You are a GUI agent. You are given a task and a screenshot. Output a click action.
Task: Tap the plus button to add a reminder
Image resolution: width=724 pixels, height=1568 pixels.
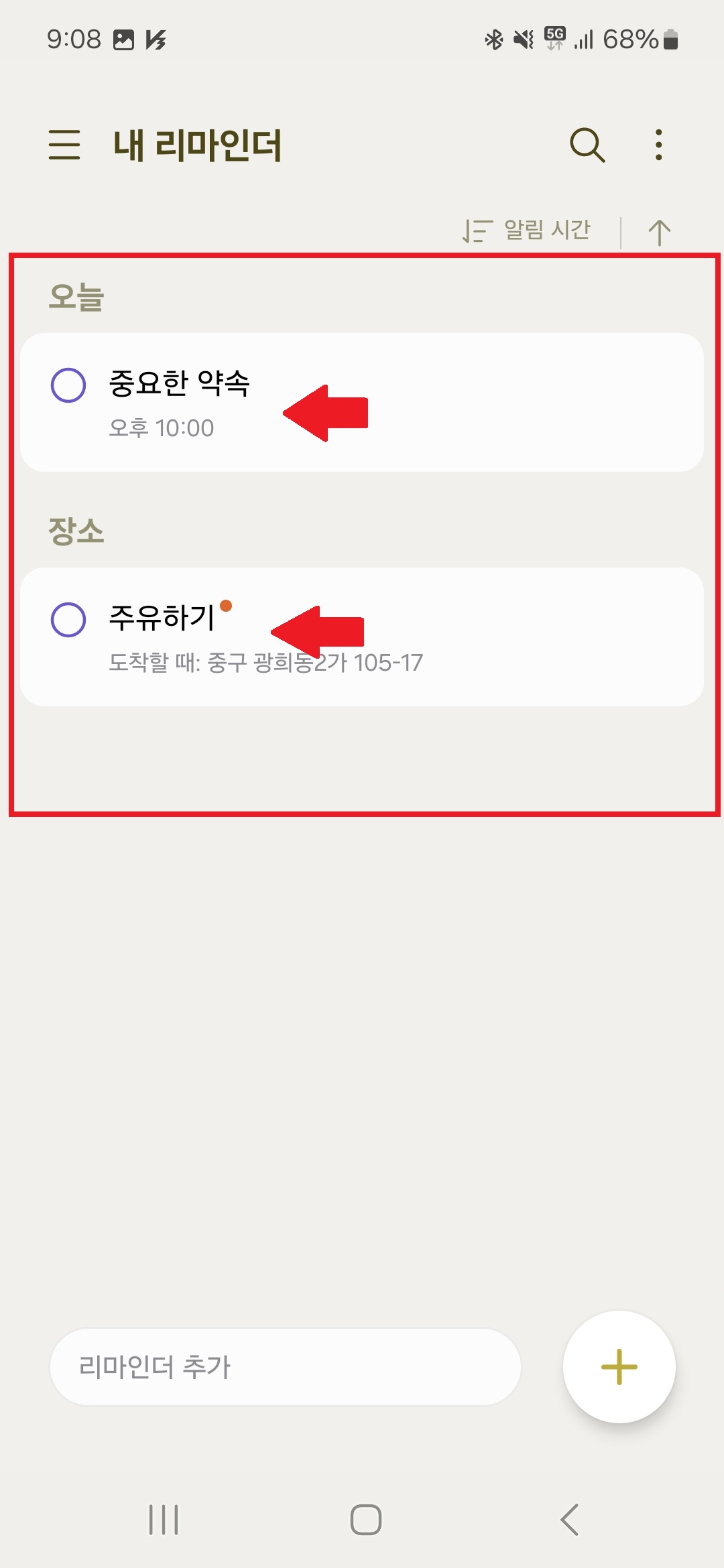click(618, 1366)
